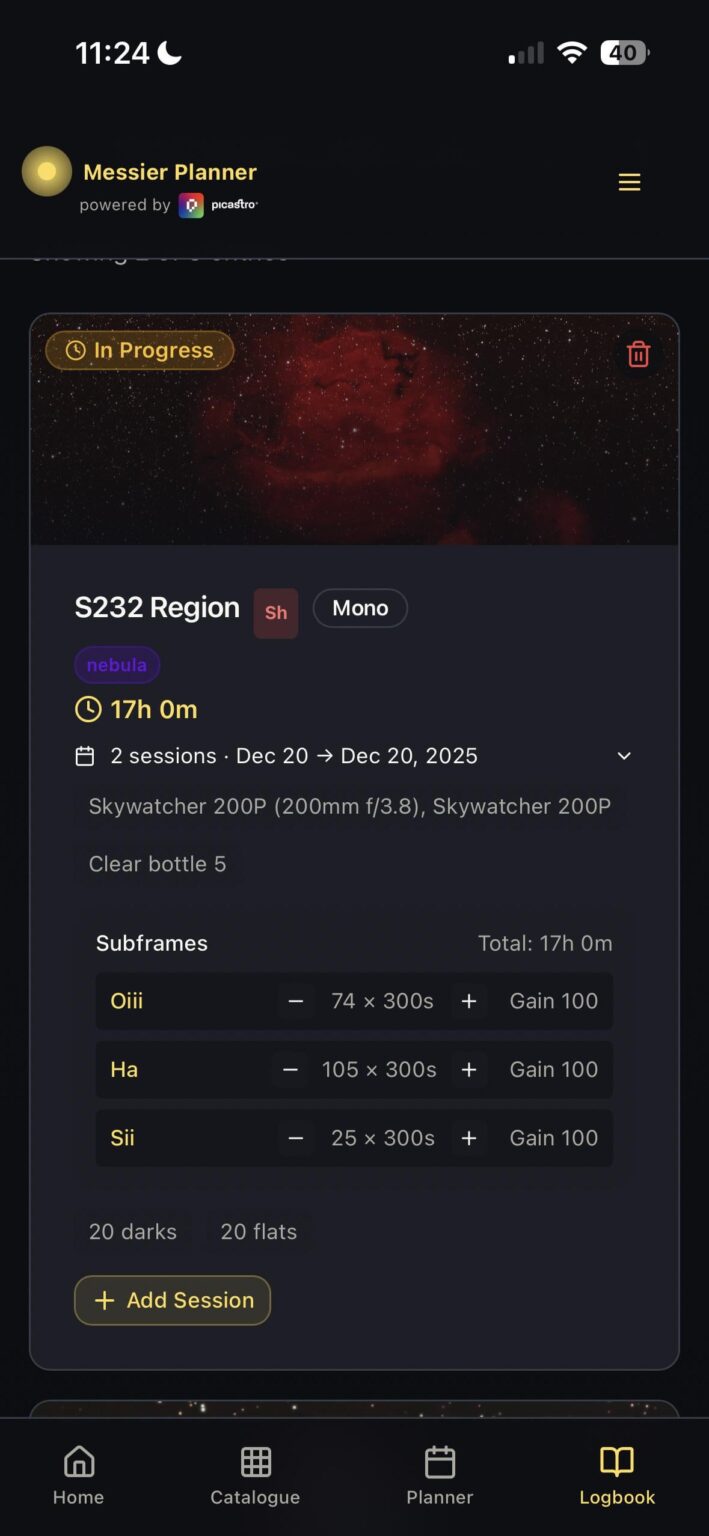Select the Logbook tab
The width and height of the screenshot is (709, 1536).
click(x=617, y=1475)
